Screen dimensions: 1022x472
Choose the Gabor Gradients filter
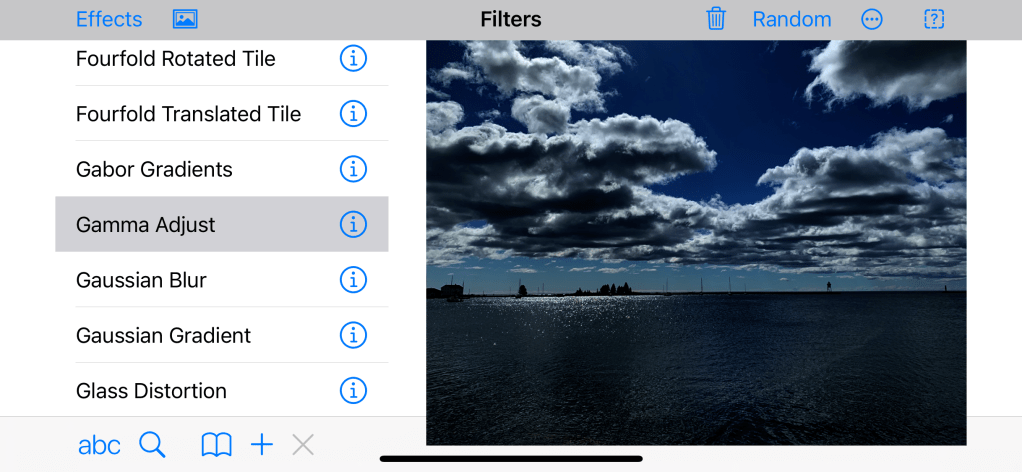[x=154, y=169]
